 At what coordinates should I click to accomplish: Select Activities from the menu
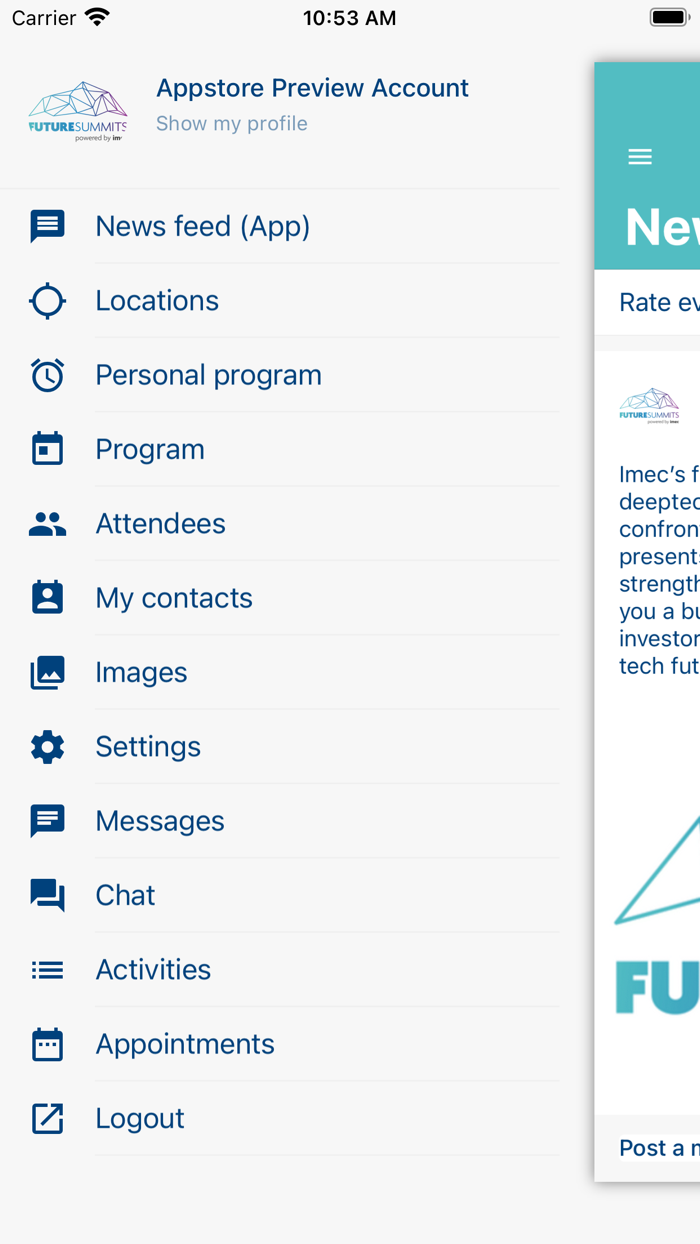(153, 970)
